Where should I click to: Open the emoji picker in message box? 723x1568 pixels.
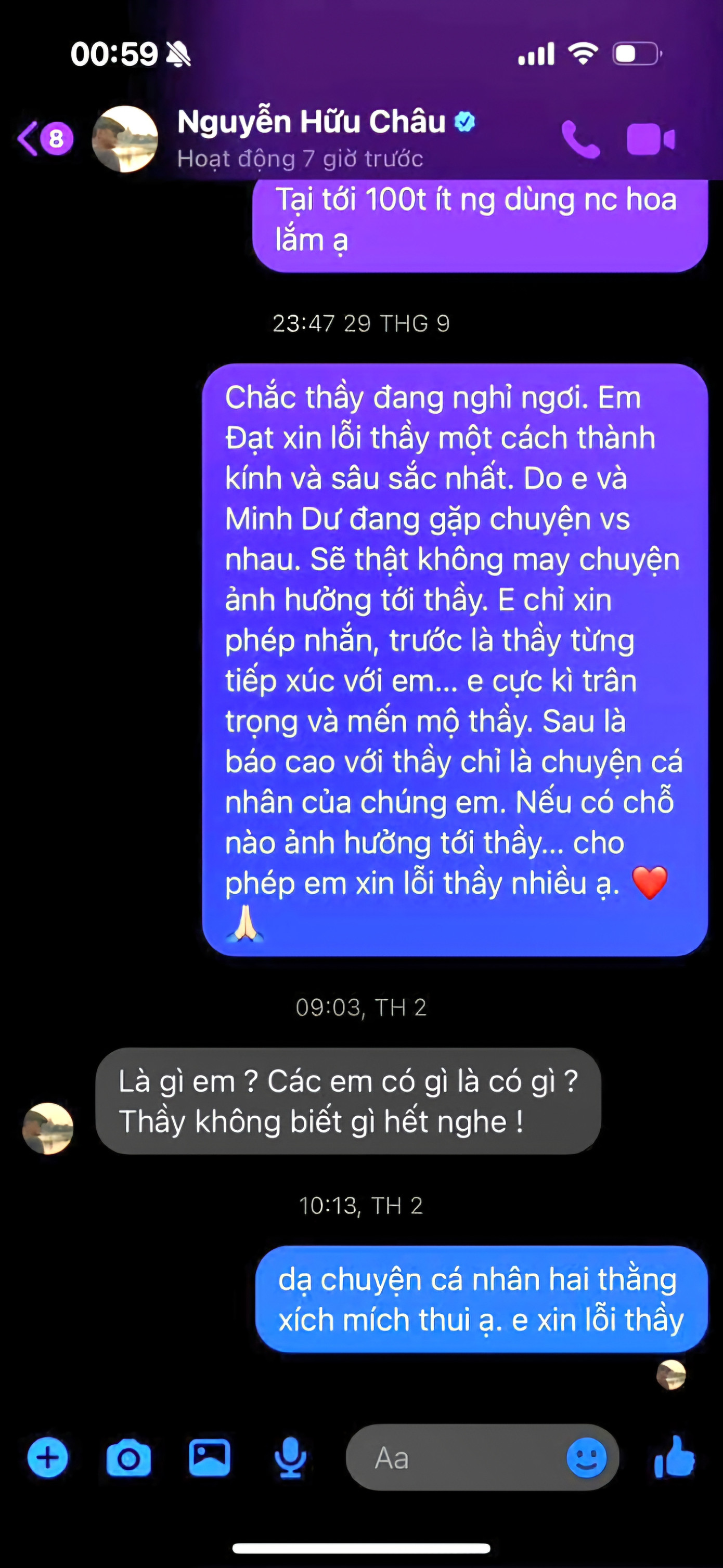tap(586, 1457)
